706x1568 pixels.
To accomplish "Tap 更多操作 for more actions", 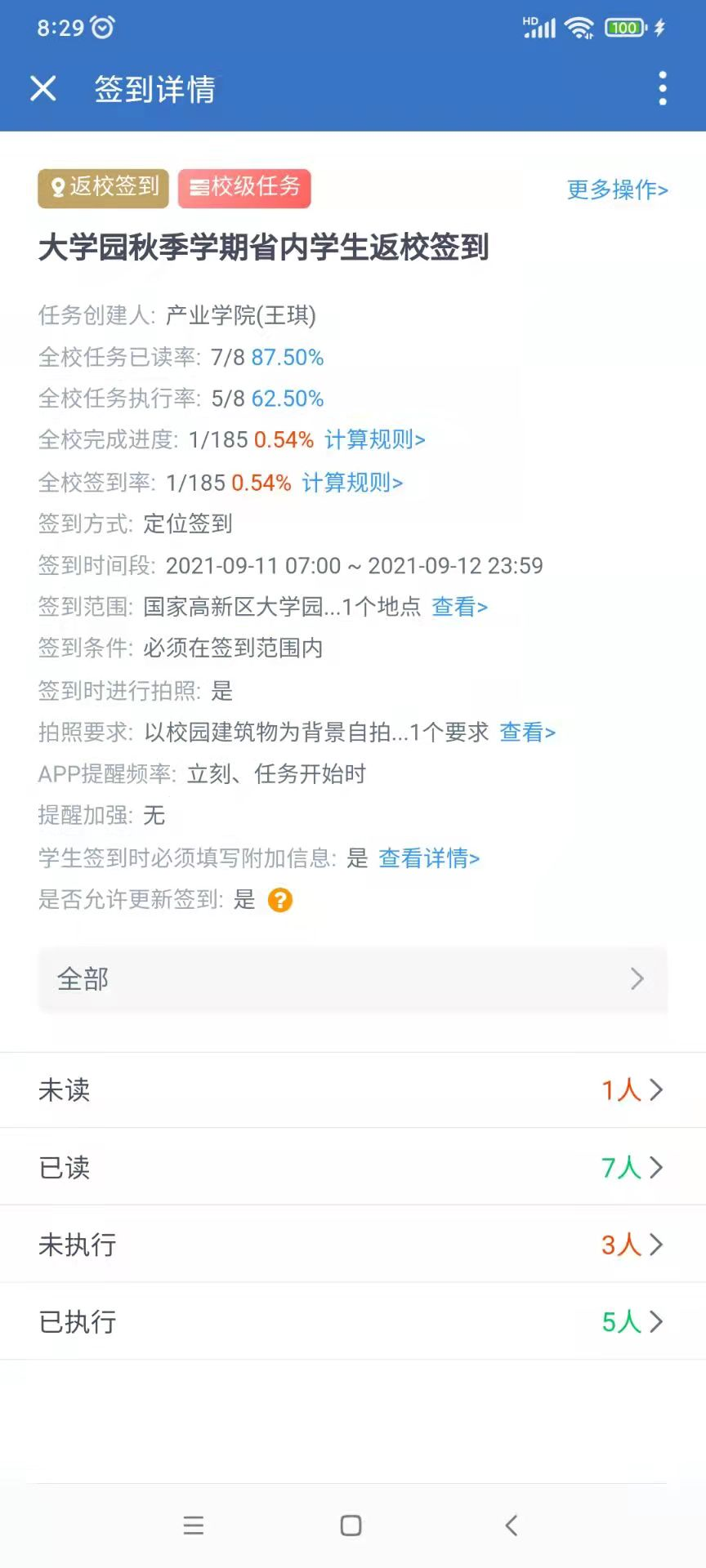I will [x=617, y=189].
